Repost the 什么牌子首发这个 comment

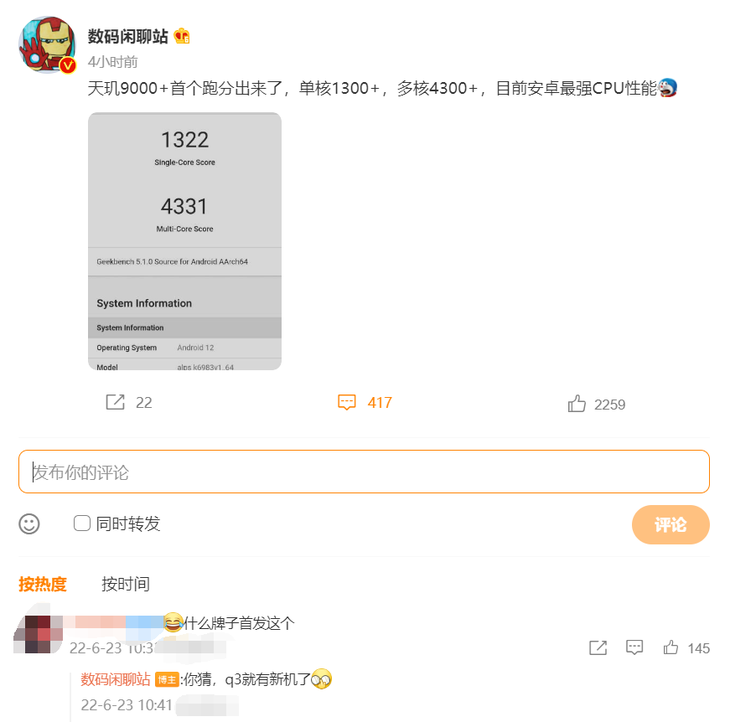tap(598, 648)
